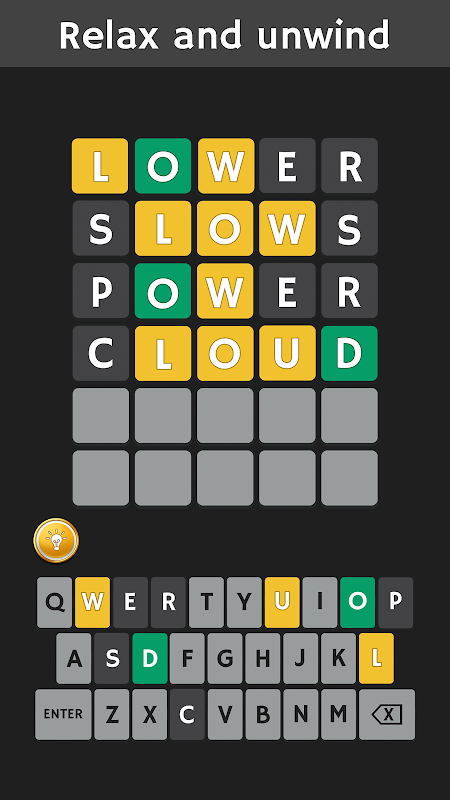Enter the letter Q
This screenshot has height=800, width=450.
click(55, 603)
